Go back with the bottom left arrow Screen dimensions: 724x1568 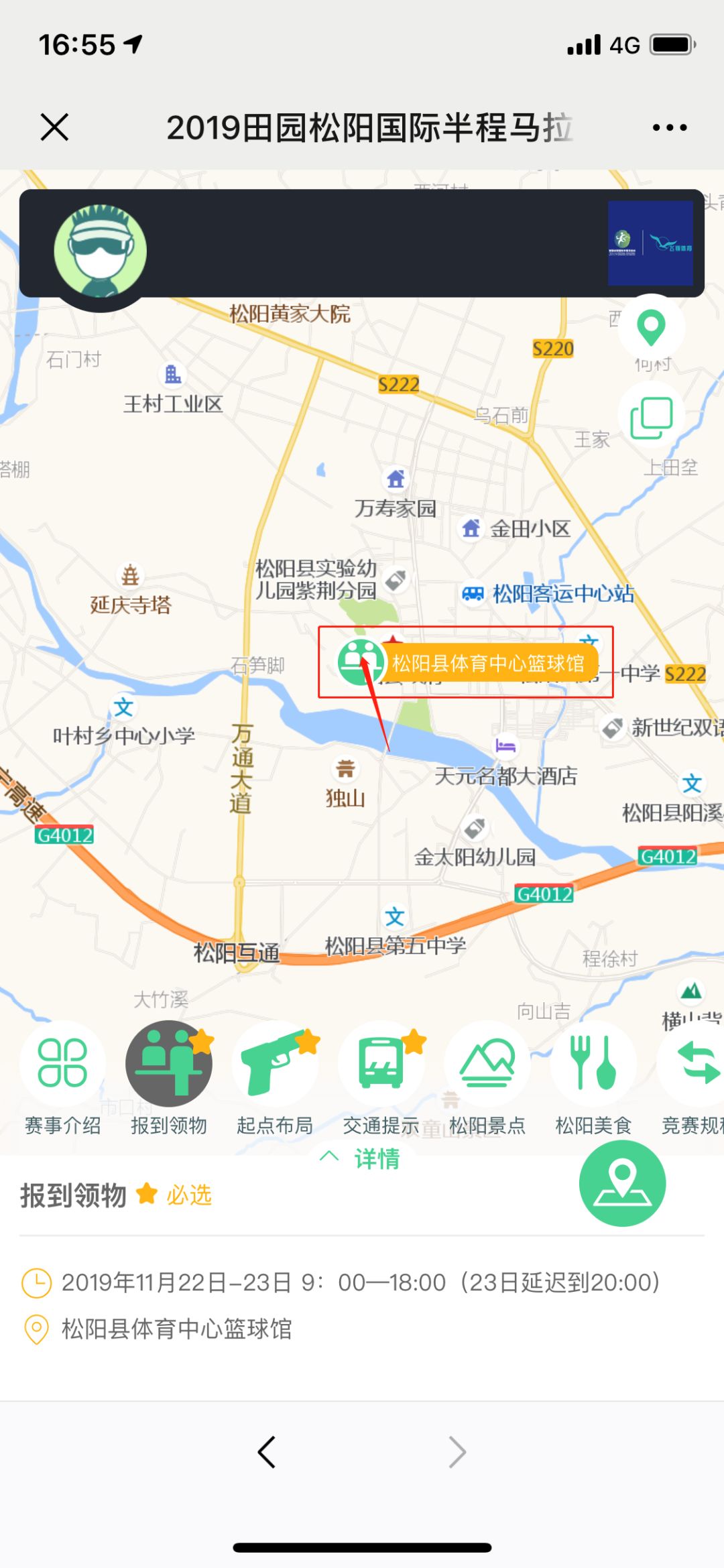267,1452
